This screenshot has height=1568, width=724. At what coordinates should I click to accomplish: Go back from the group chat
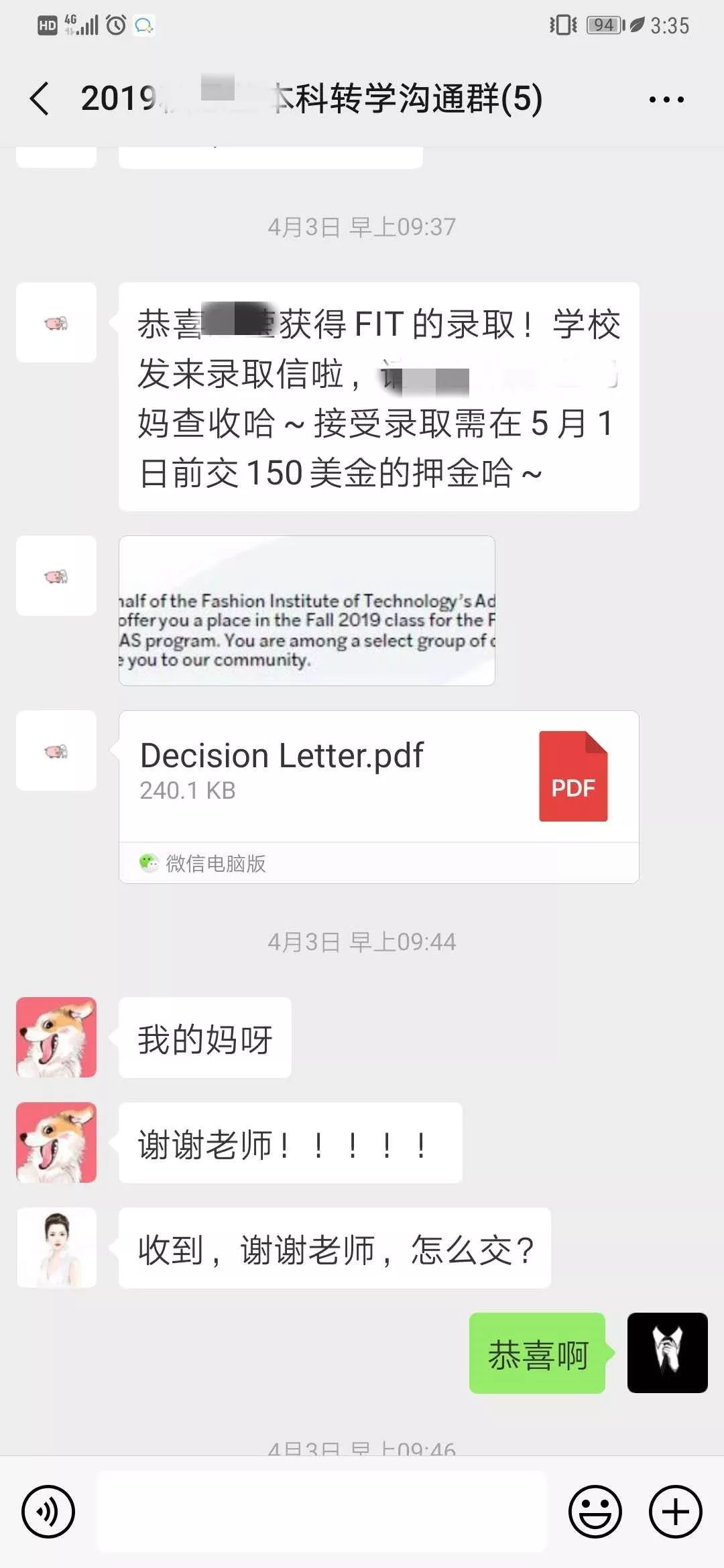(x=40, y=99)
